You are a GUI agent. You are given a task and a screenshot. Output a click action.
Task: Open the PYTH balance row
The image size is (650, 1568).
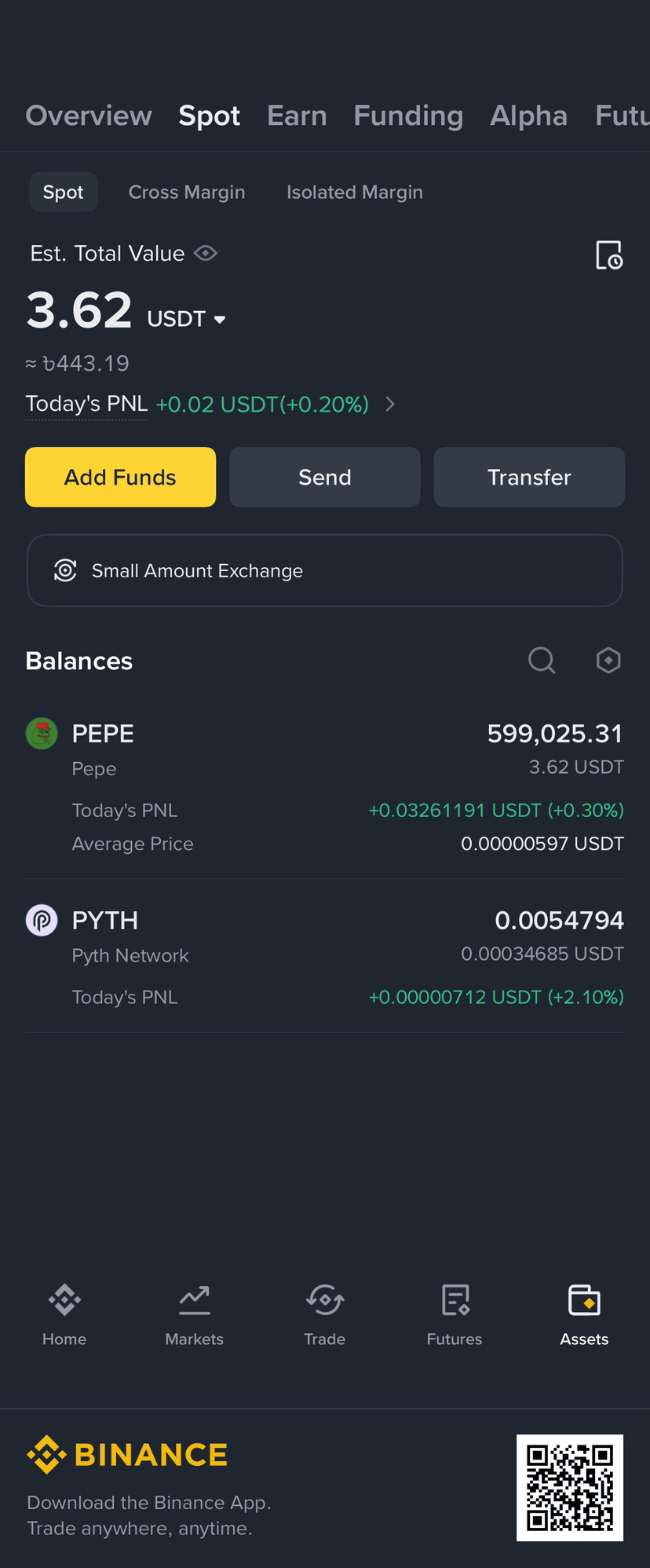(324, 937)
